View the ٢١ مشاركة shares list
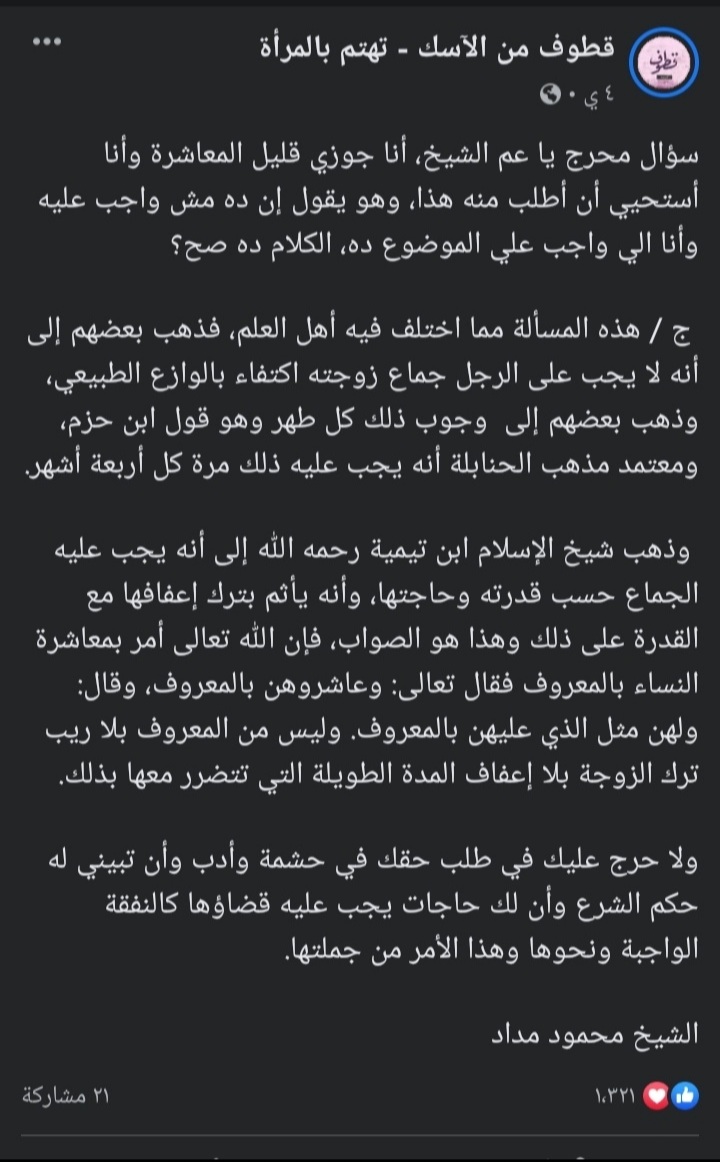The width and height of the screenshot is (720, 1162). (66, 1096)
